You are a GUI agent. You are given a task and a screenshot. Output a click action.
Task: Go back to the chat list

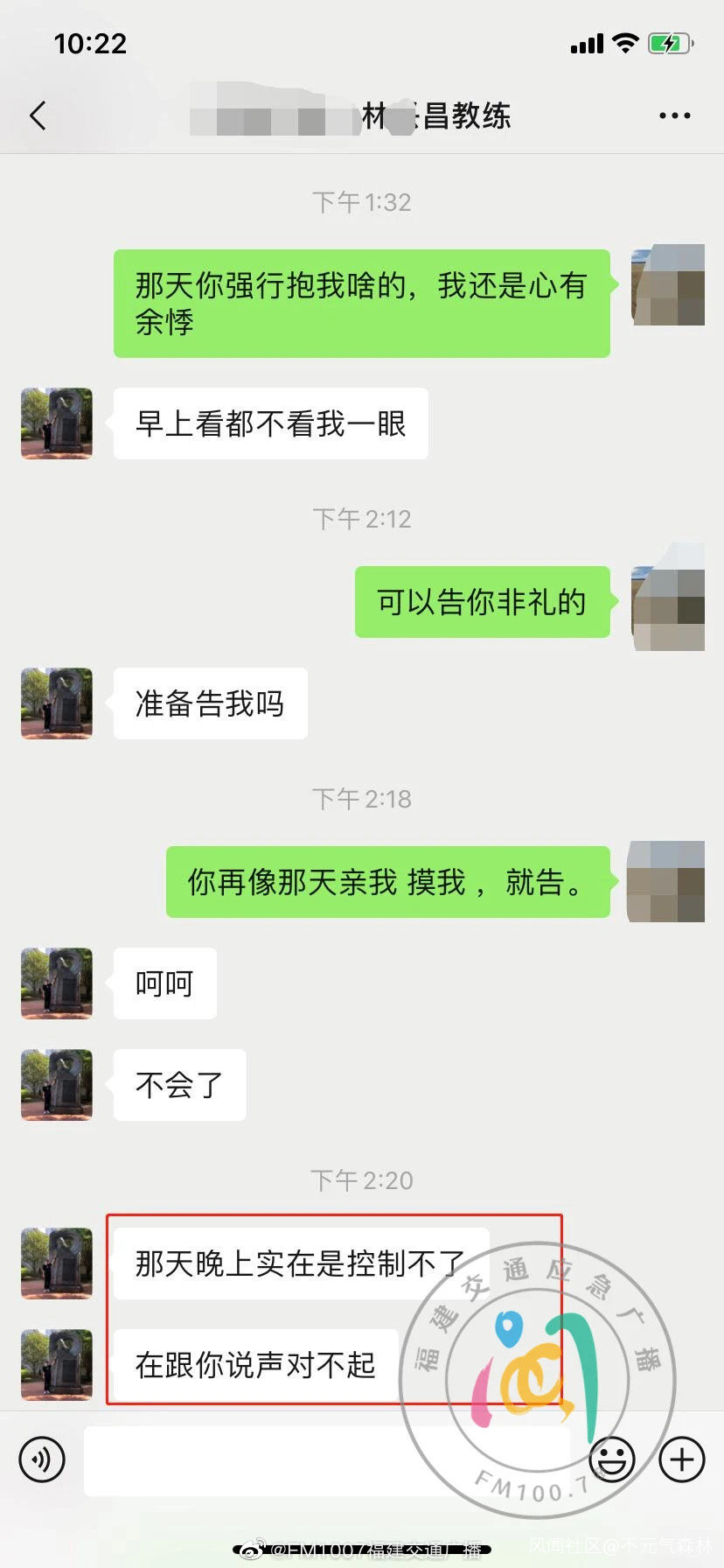pyautogui.click(x=38, y=115)
